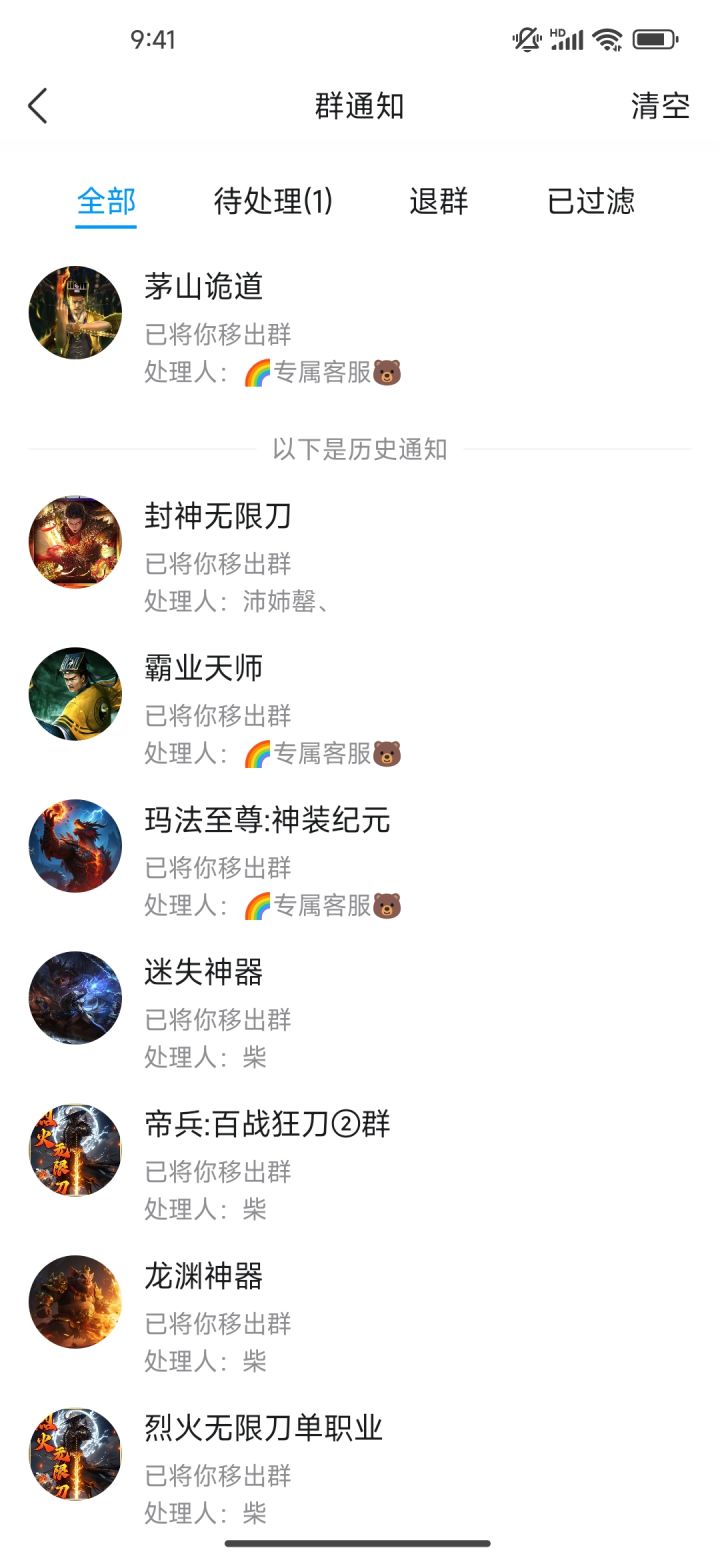
Task: Open the 茅山诡道 group notification
Action: click(360, 328)
